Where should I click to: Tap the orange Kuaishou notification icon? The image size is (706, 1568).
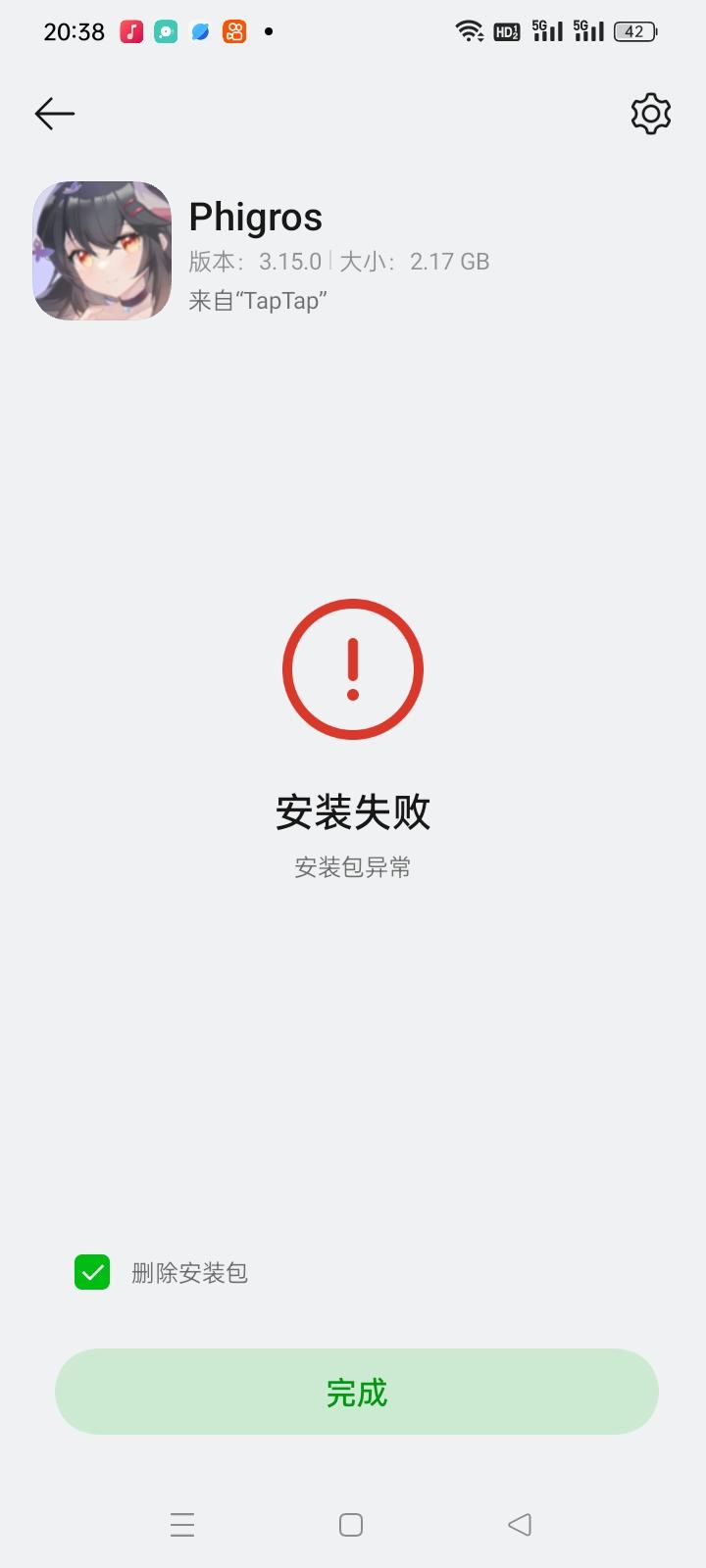click(x=232, y=30)
